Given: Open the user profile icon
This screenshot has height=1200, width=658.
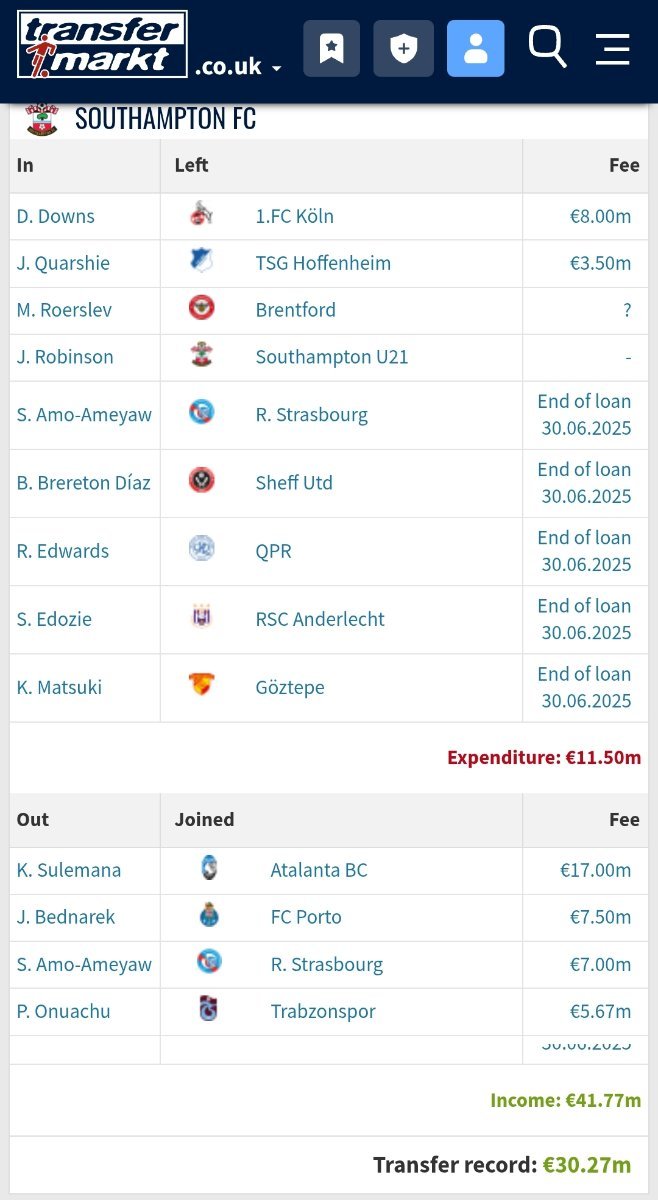Looking at the screenshot, I should pos(476,48).
